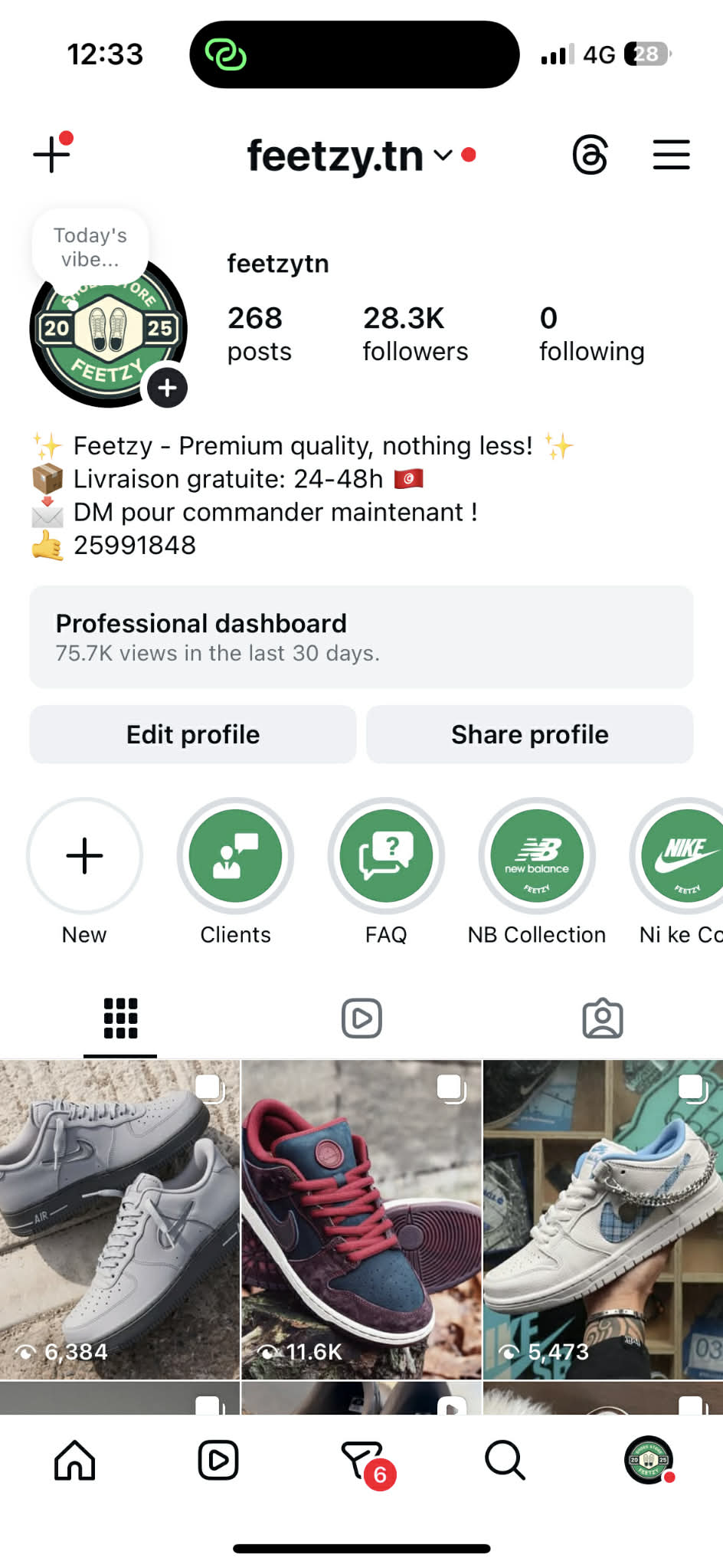Add a story via the plus on profile picture

point(166,388)
